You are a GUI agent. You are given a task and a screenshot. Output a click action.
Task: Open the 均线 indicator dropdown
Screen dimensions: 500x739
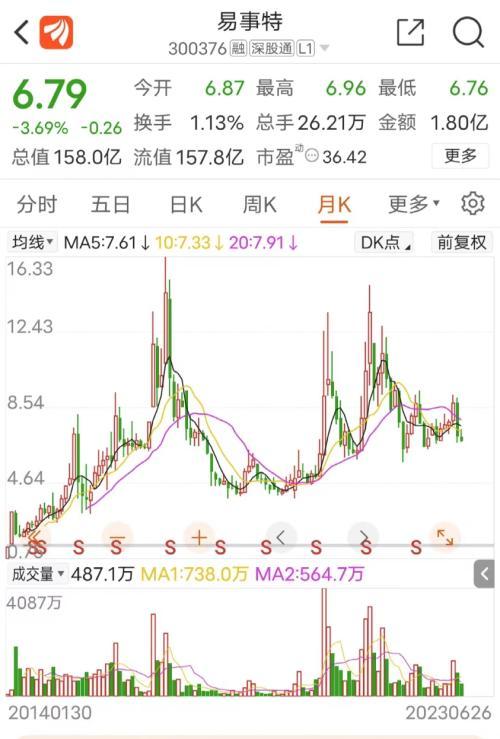32,243
